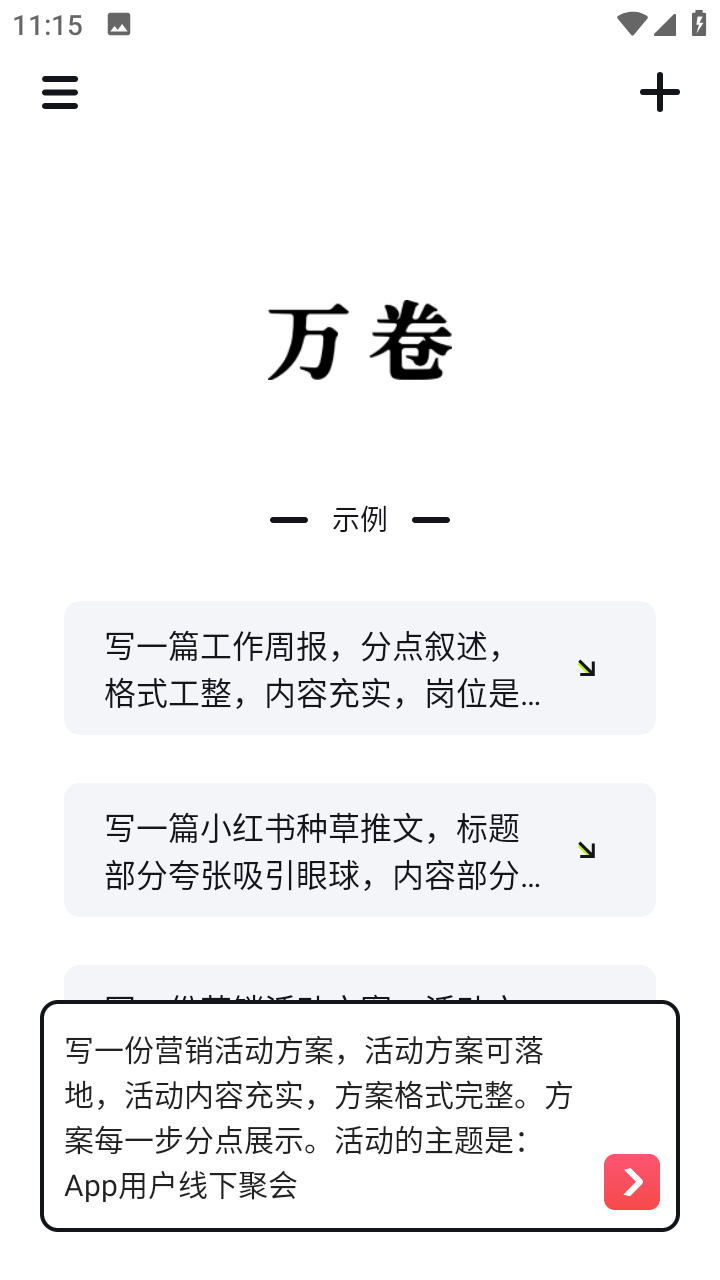Tap the insert arrow on the 小红书 example
This screenshot has width=720, height=1280.
point(587,850)
